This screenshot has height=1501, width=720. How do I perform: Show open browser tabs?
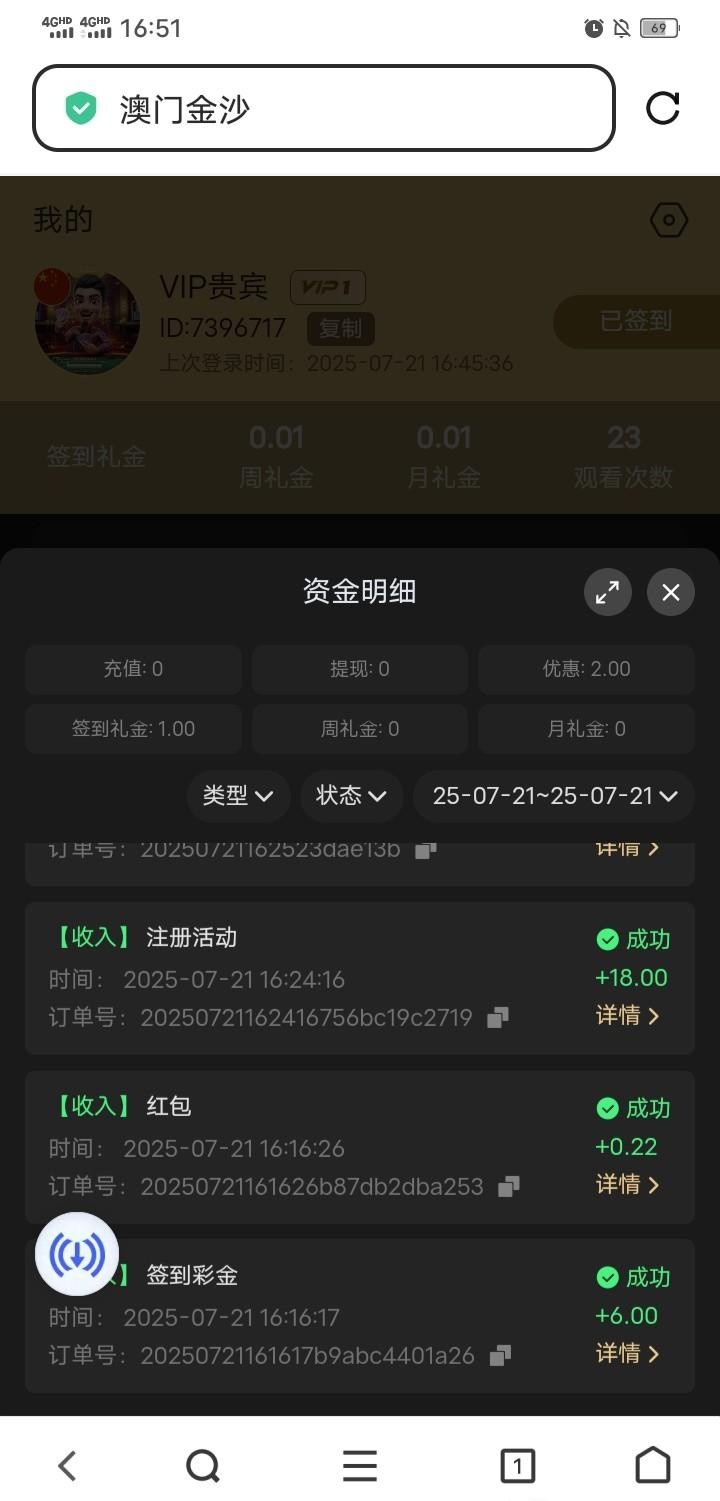(517, 1466)
